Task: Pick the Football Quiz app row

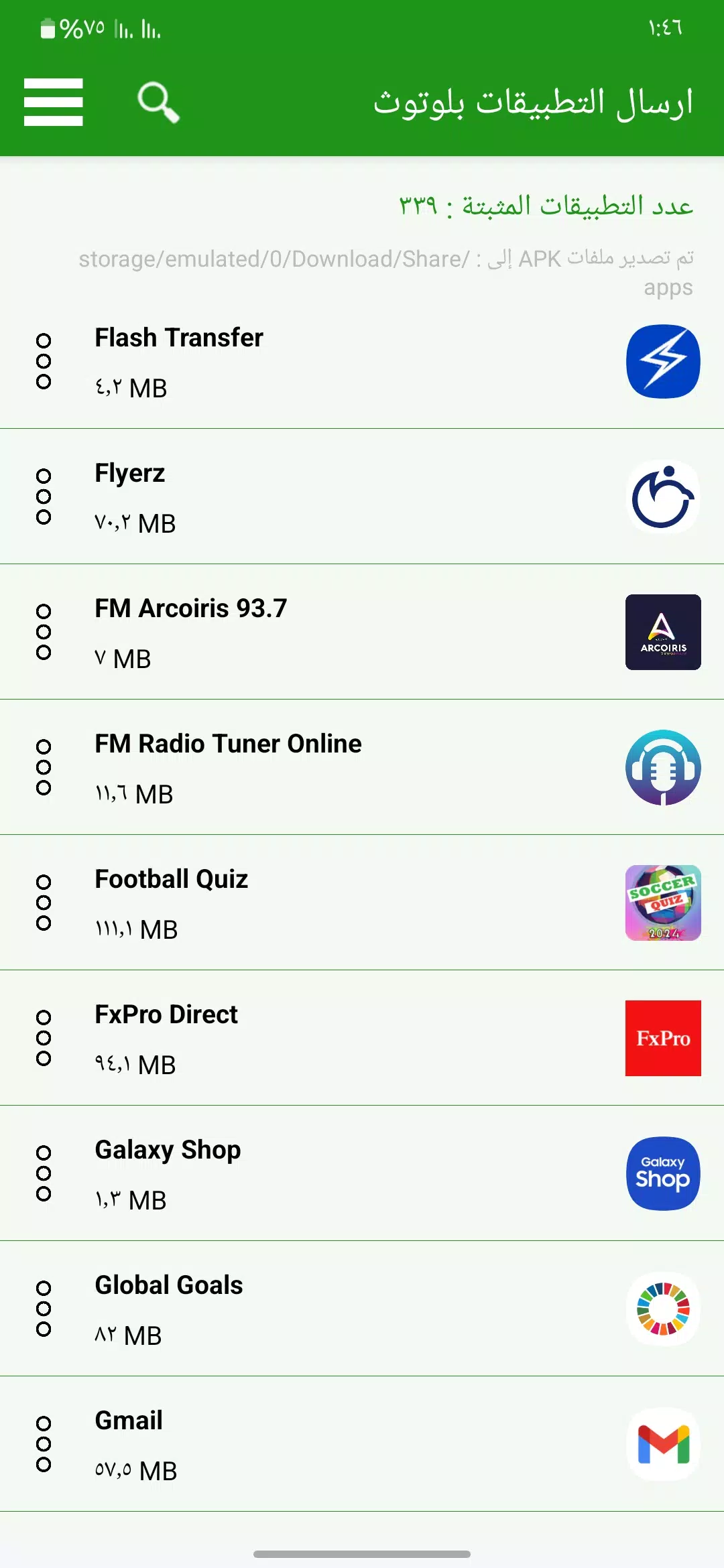Action: pyautogui.click(x=362, y=903)
